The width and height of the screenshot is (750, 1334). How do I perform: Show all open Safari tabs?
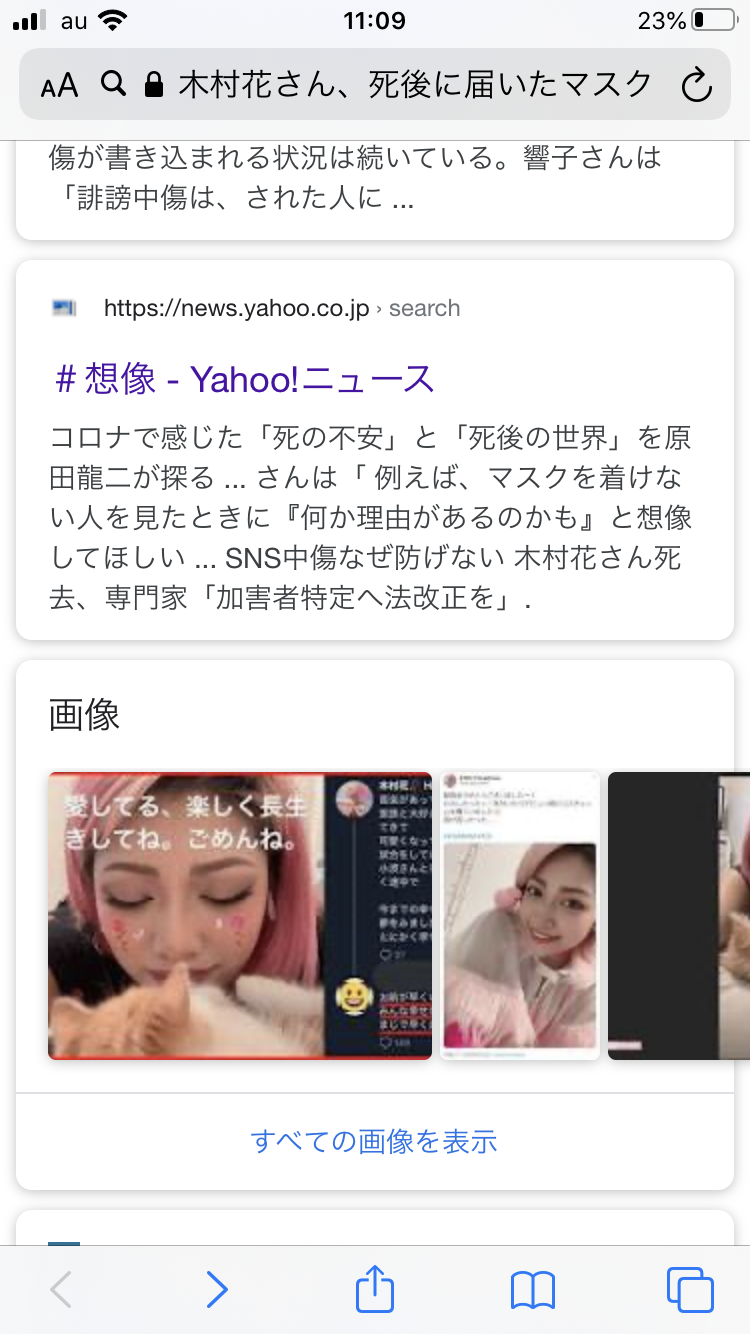coord(690,1290)
